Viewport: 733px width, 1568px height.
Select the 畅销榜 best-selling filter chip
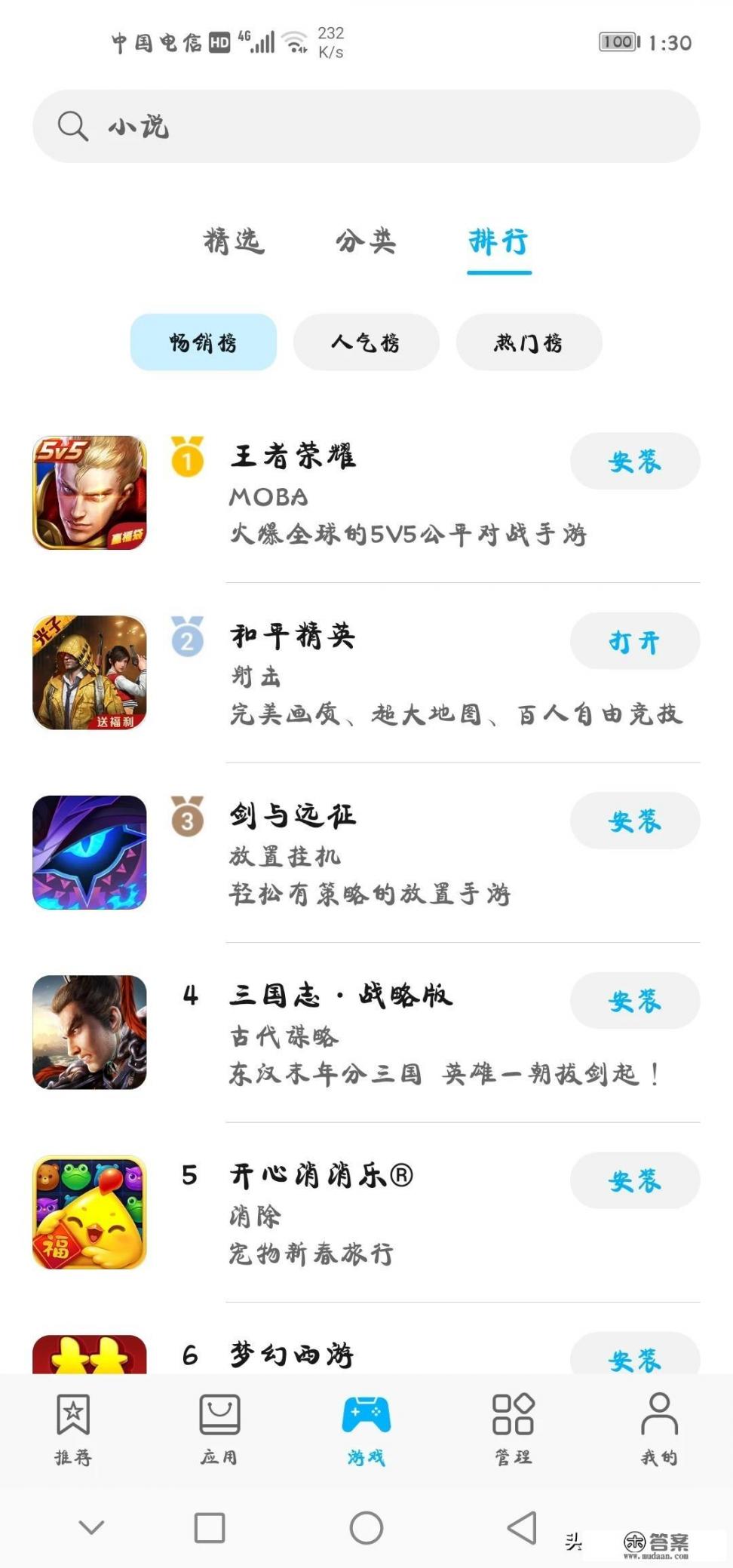pyautogui.click(x=204, y=342)
